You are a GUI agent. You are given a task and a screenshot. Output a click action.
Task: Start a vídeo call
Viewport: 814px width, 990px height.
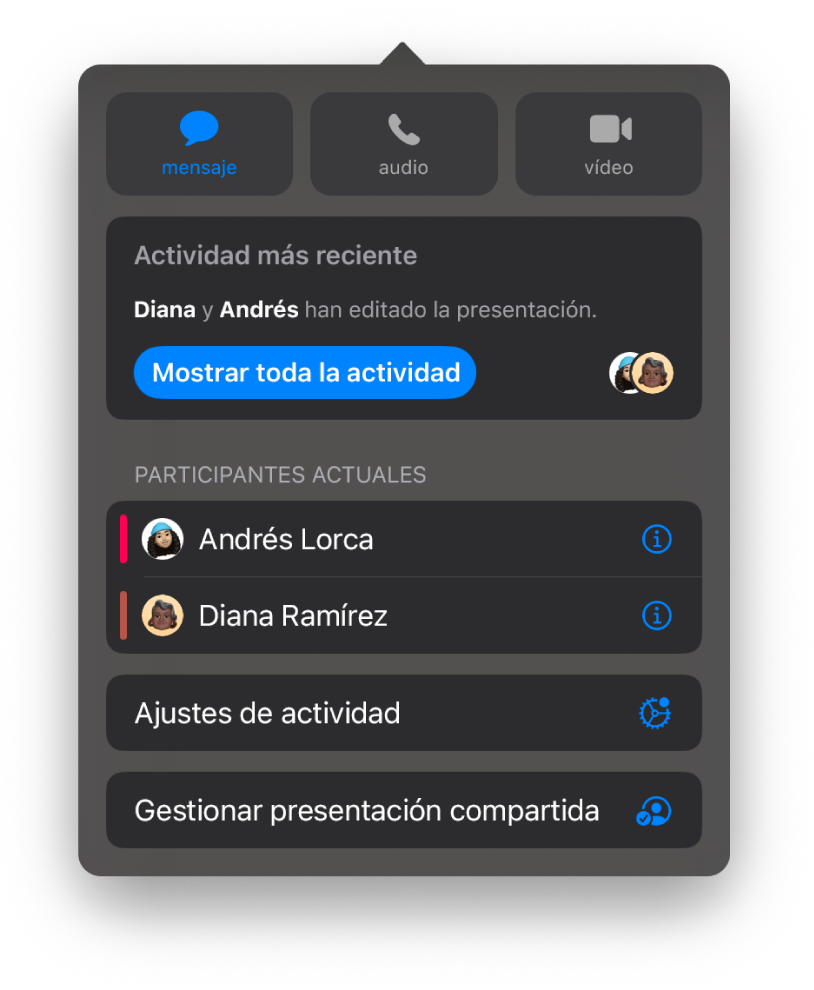tap(608, 144)
